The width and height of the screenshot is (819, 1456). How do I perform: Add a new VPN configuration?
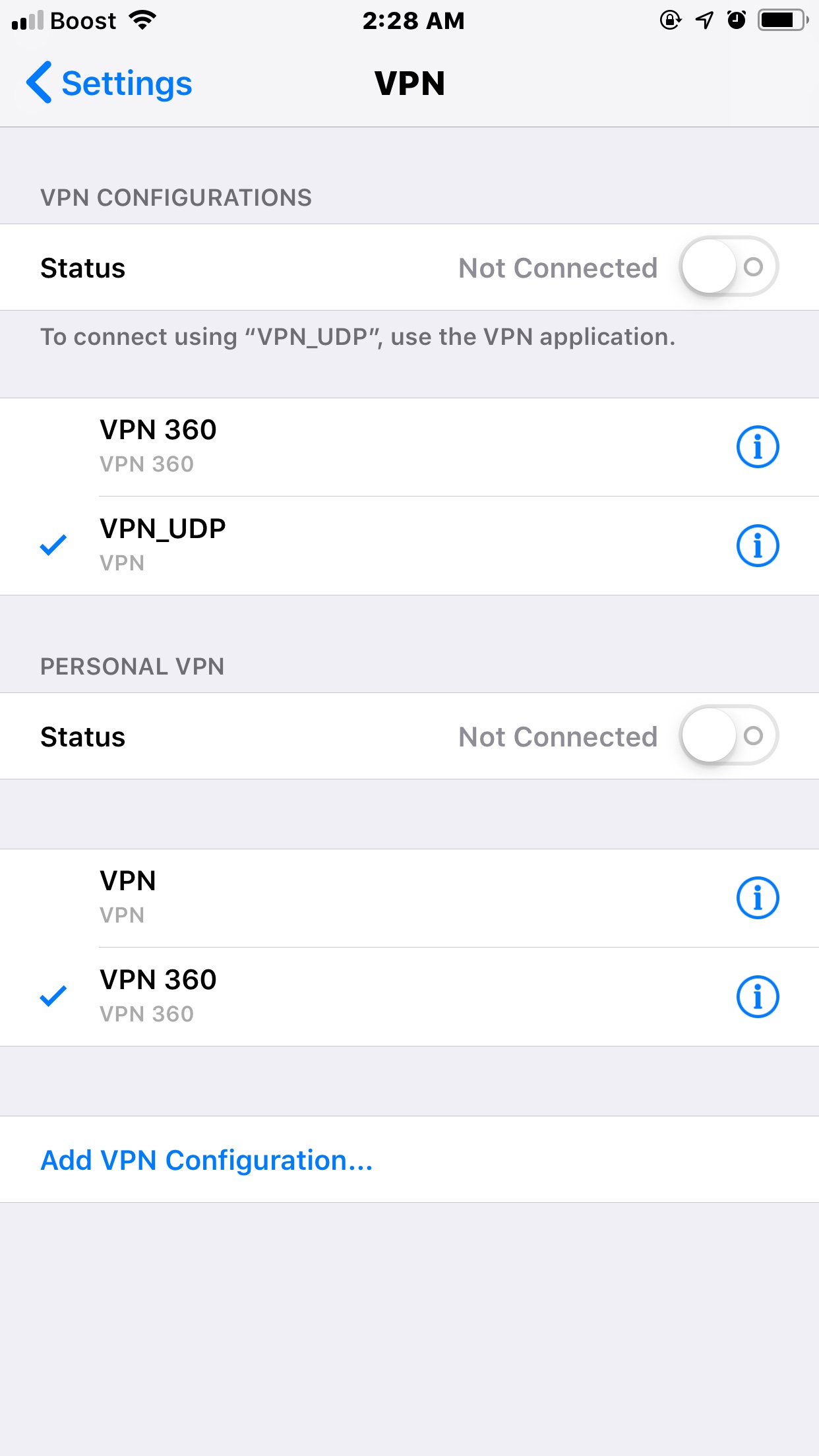click(x=206, y=1160)
